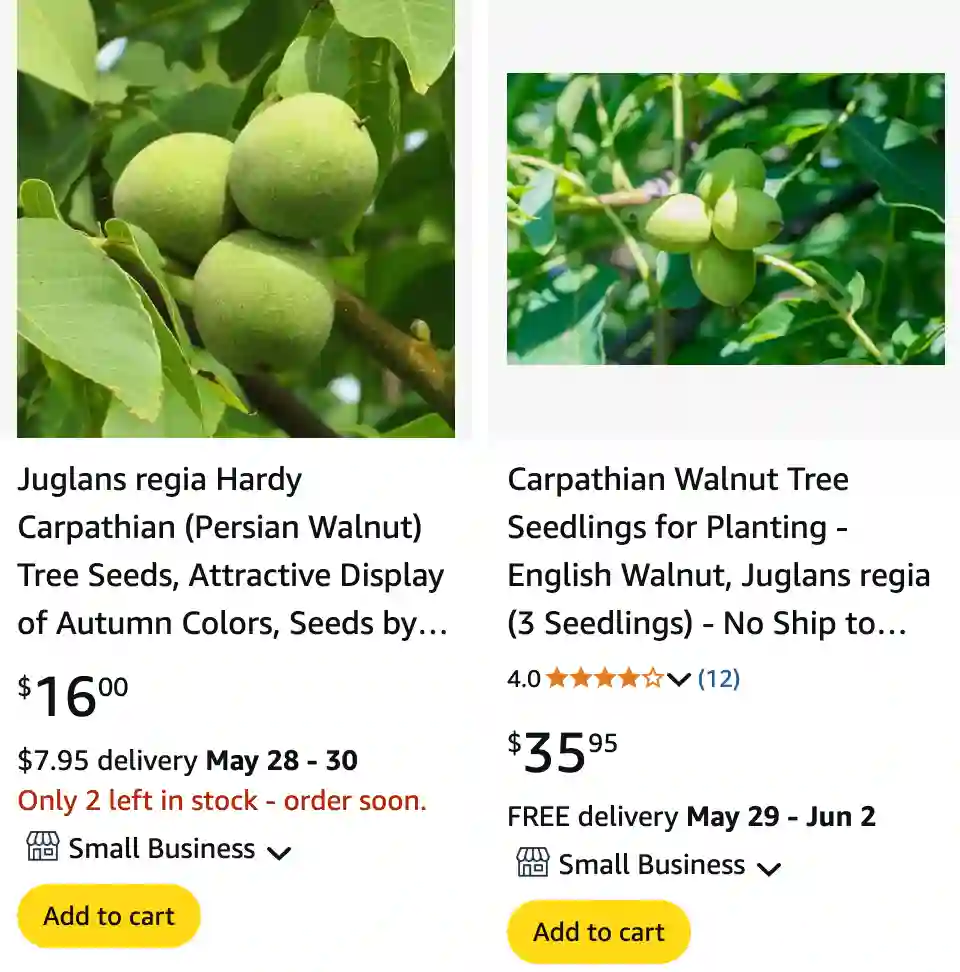The height and width of the screenshot is (972, 960).
Task: Click the second star beside the 4.0 rating
Action: pyautogui.click(x=580, y=678)
